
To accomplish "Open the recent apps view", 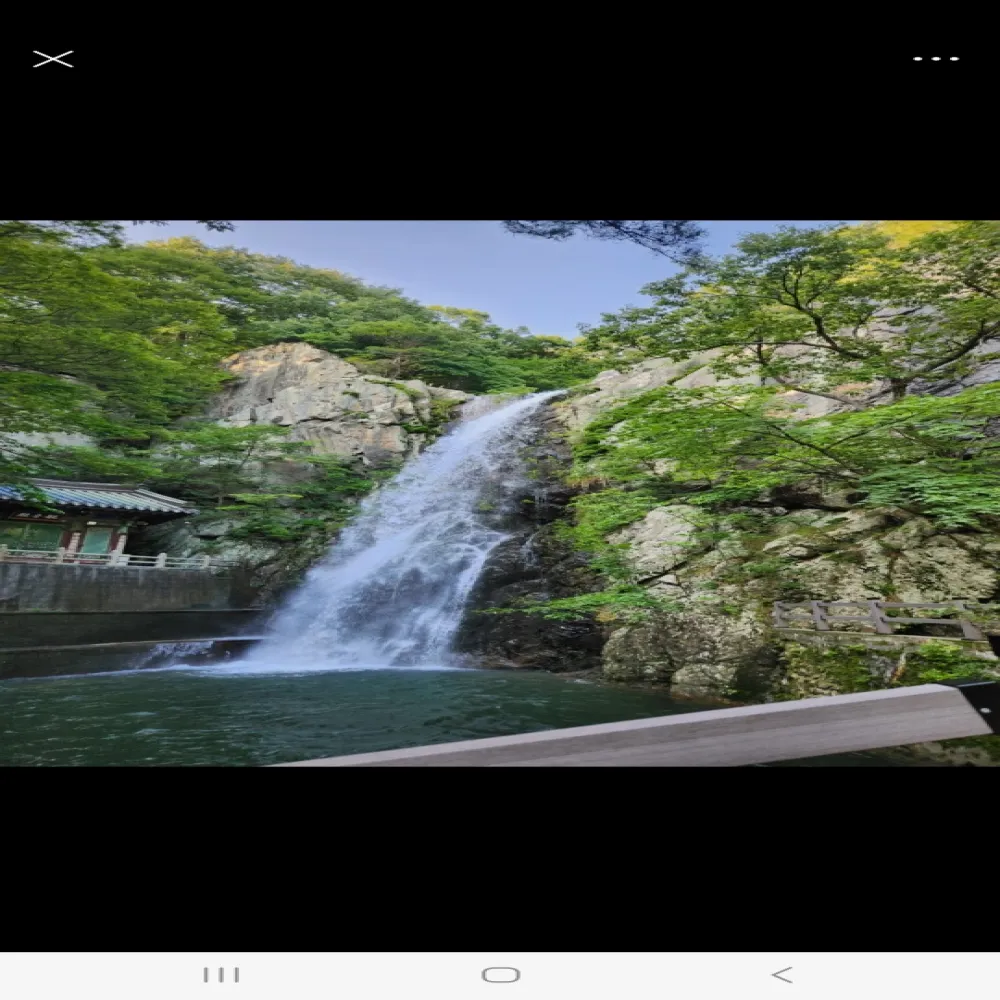I will click(220, 974).
